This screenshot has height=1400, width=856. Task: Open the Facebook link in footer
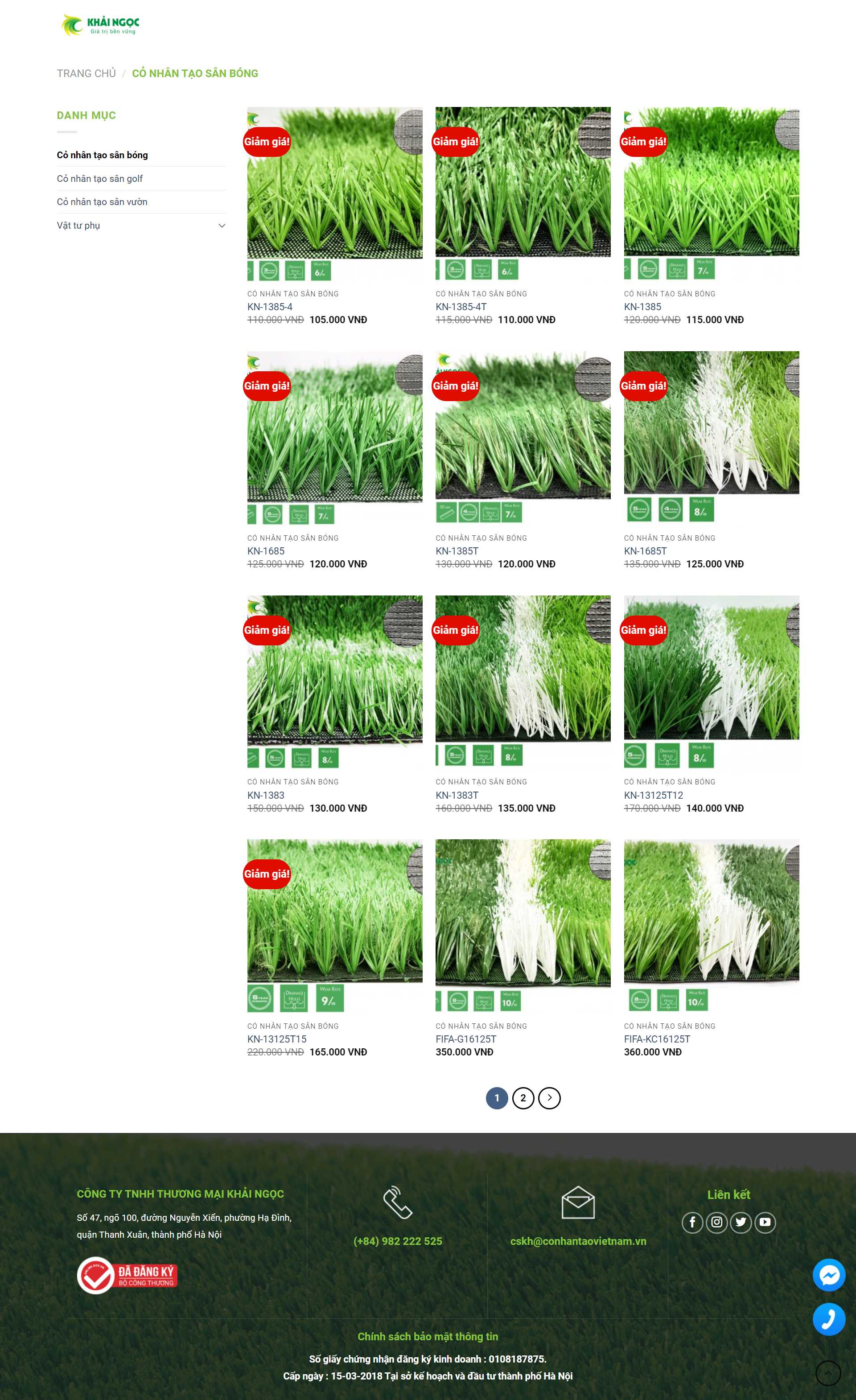tap(692, 1222)
